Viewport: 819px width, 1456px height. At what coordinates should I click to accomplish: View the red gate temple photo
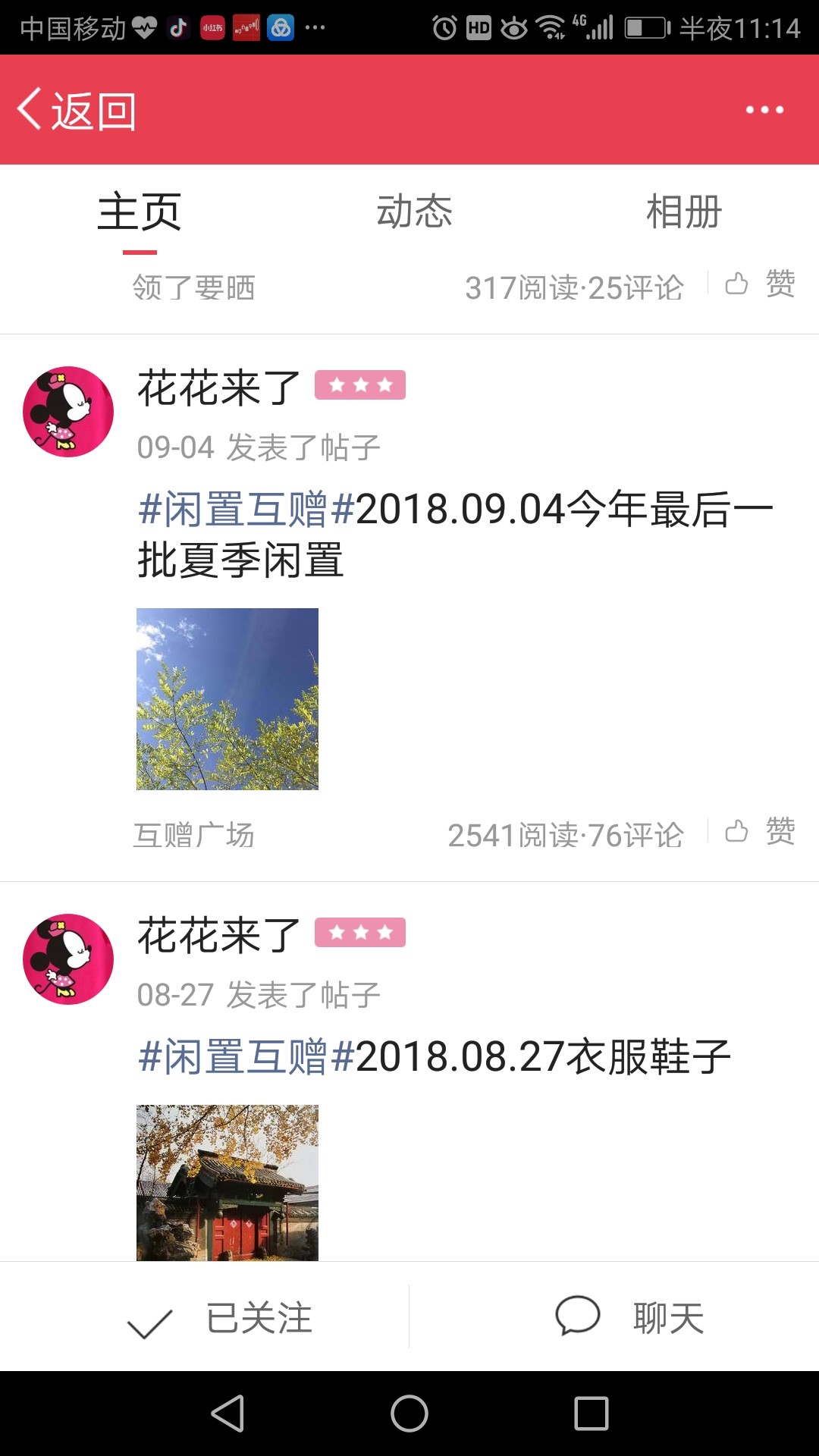coord(227,1183)
